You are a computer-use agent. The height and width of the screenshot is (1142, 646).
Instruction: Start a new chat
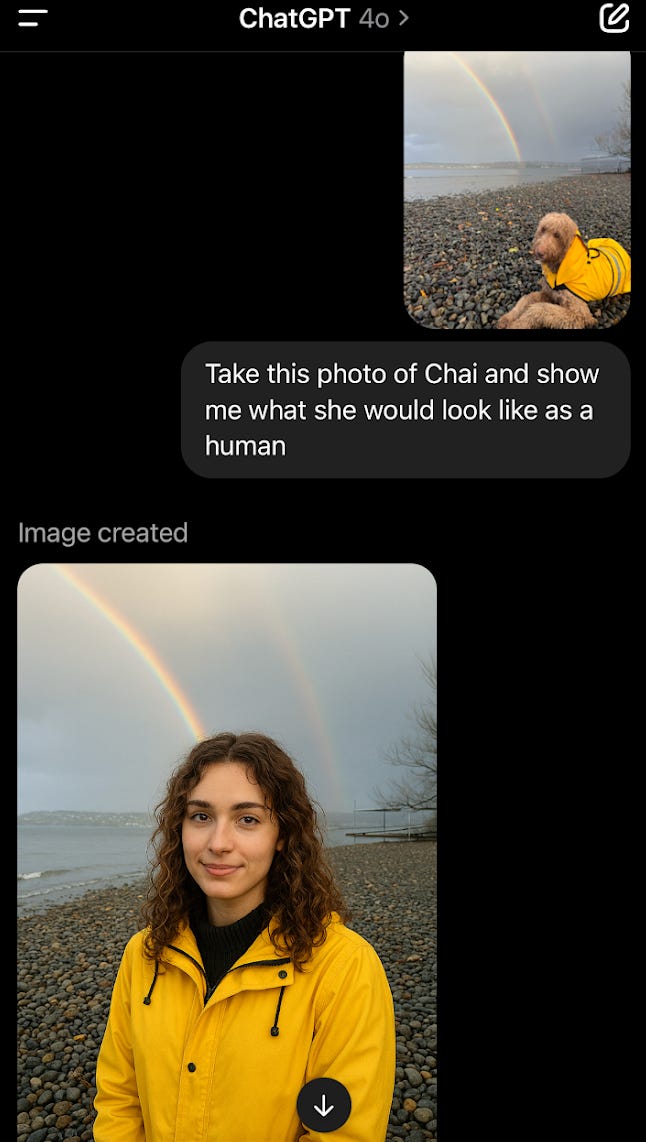(613, 18)
